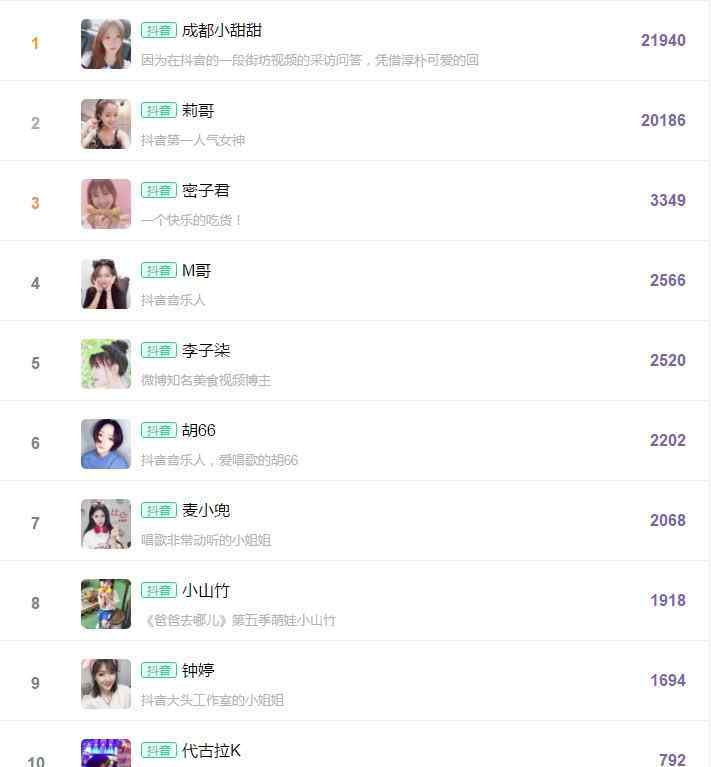Open the 麦小兜 row
The height and width of the screenshot is (767, 711).
click(206, 511)
